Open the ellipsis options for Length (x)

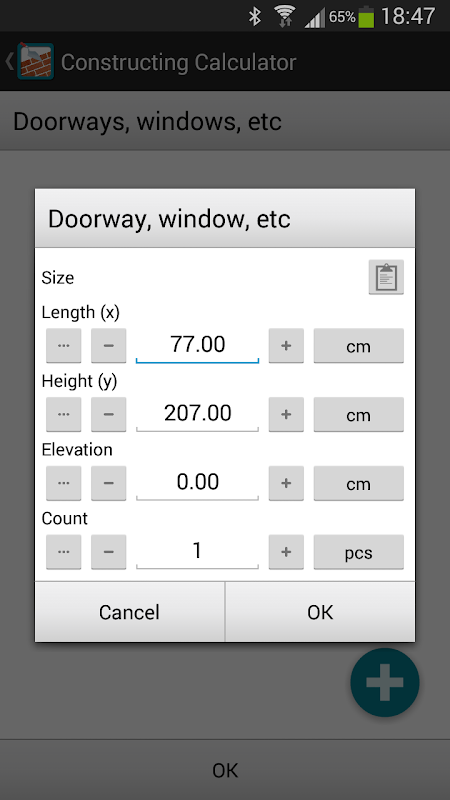[x=64, y=345]
